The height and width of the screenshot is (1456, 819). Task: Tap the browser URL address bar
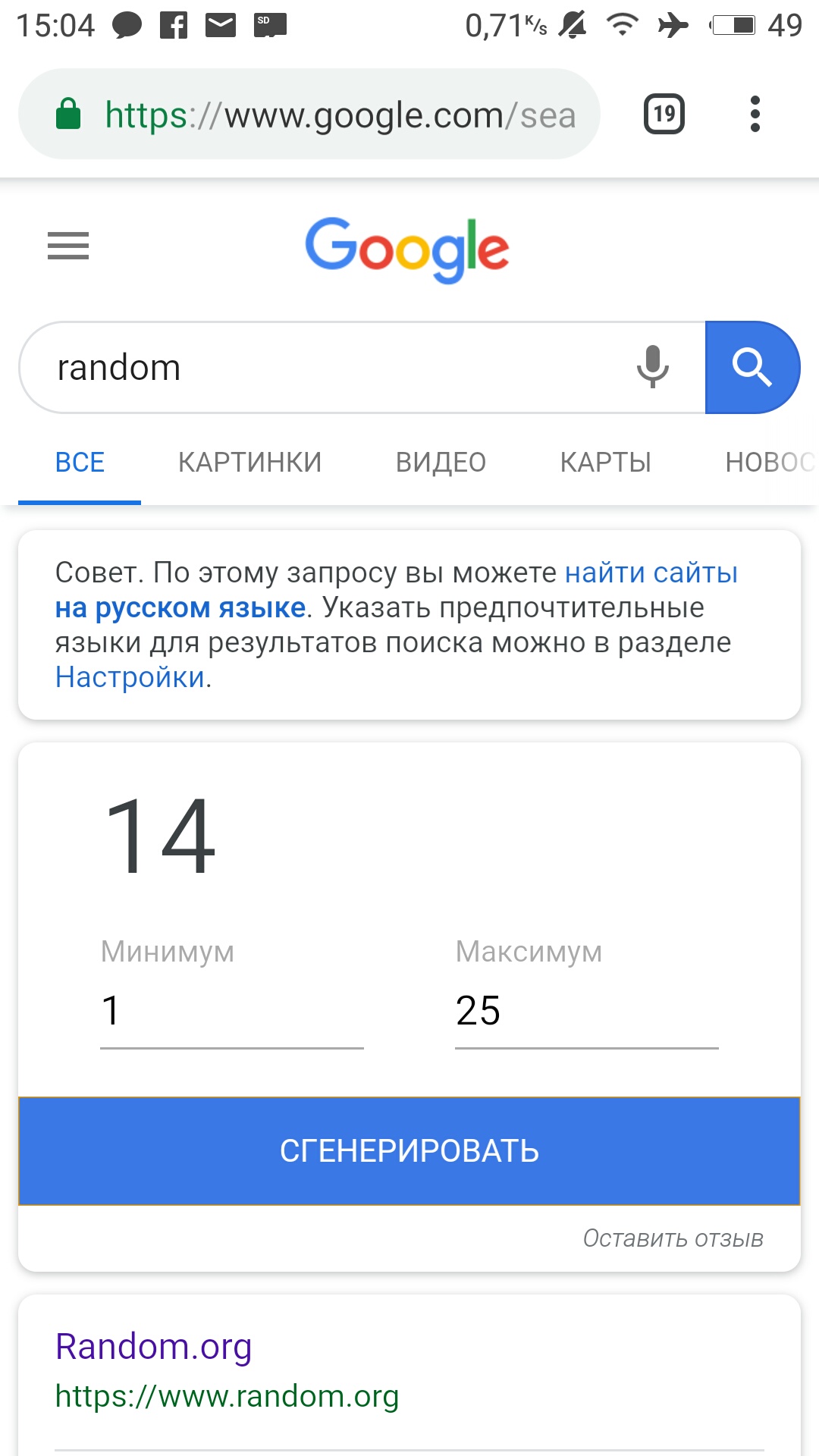tap(309, 115)
